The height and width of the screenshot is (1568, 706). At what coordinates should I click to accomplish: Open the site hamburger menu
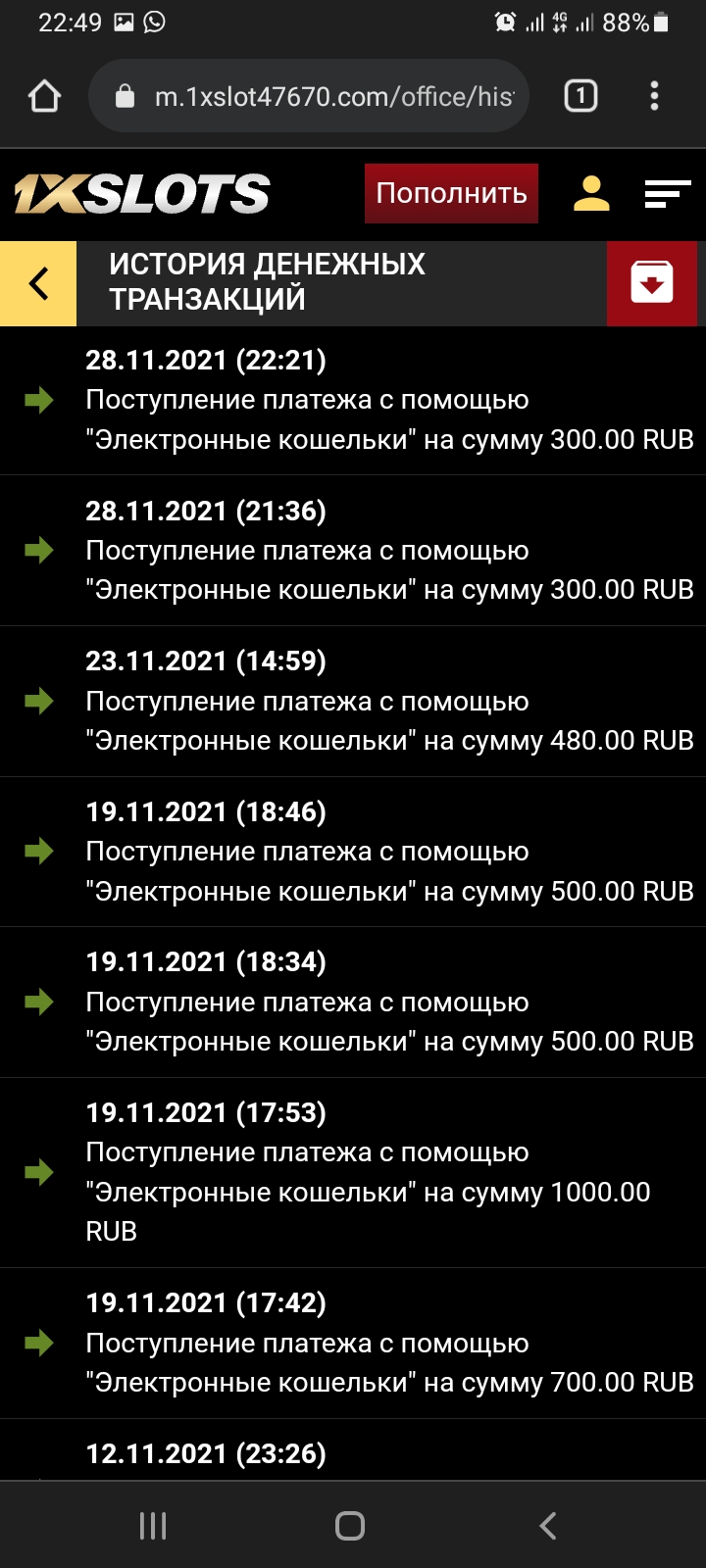(x=667, y=193)
